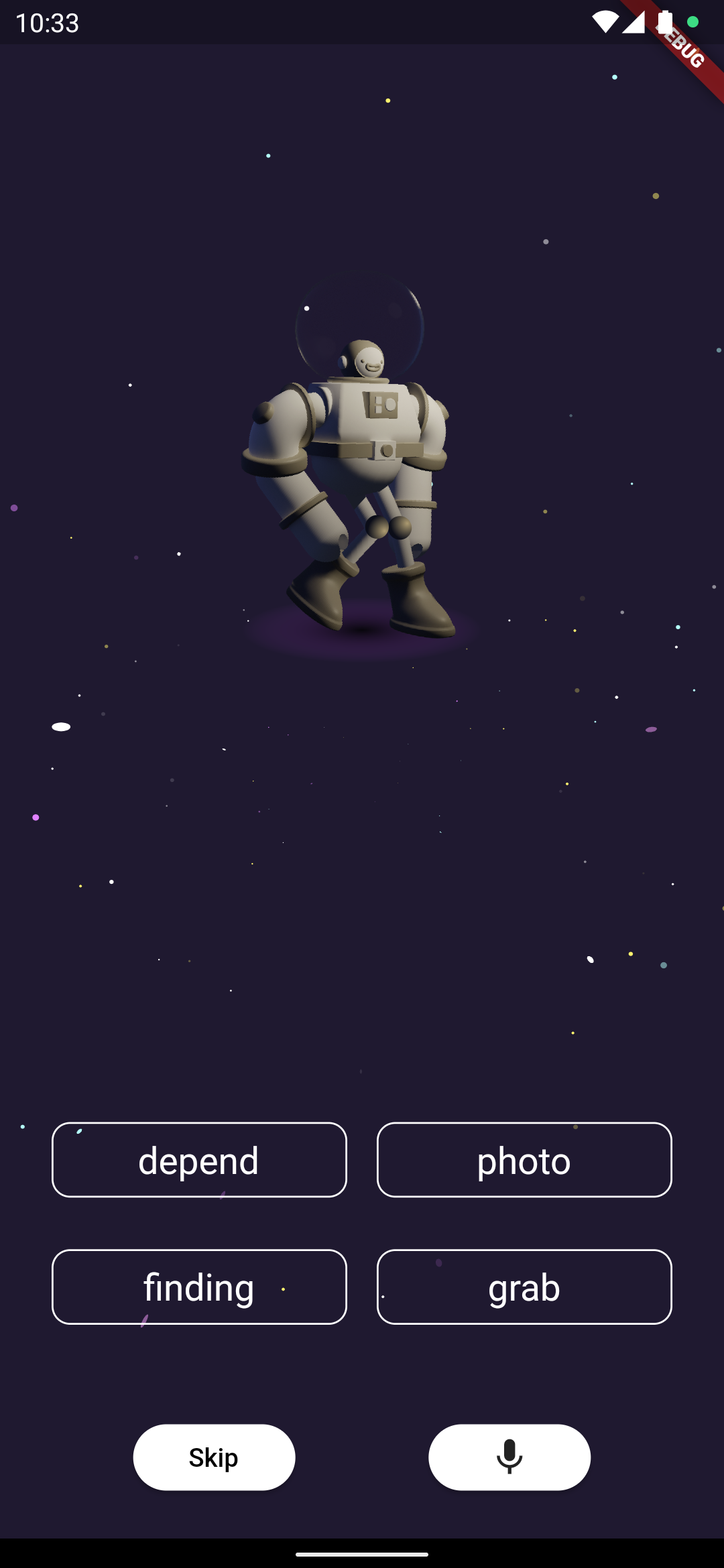Activate the microphone button
Viewport: 724px width, 1568px height.
pos(509,1457)
